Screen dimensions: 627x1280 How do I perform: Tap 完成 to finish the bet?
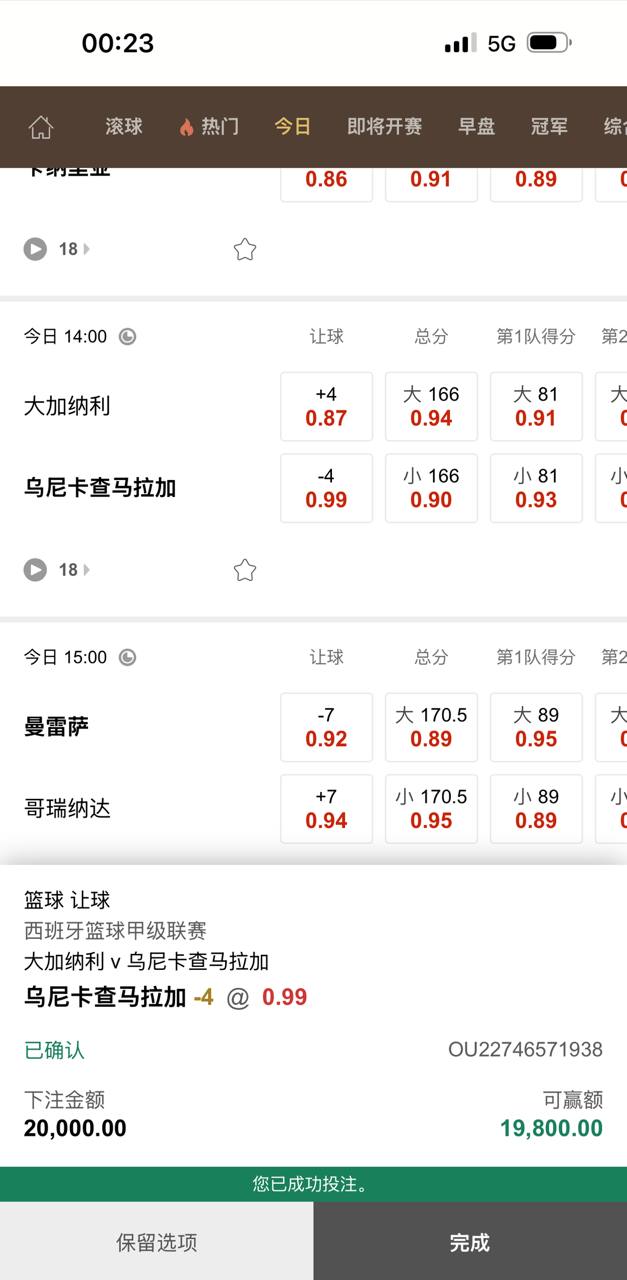[470, 1242]
